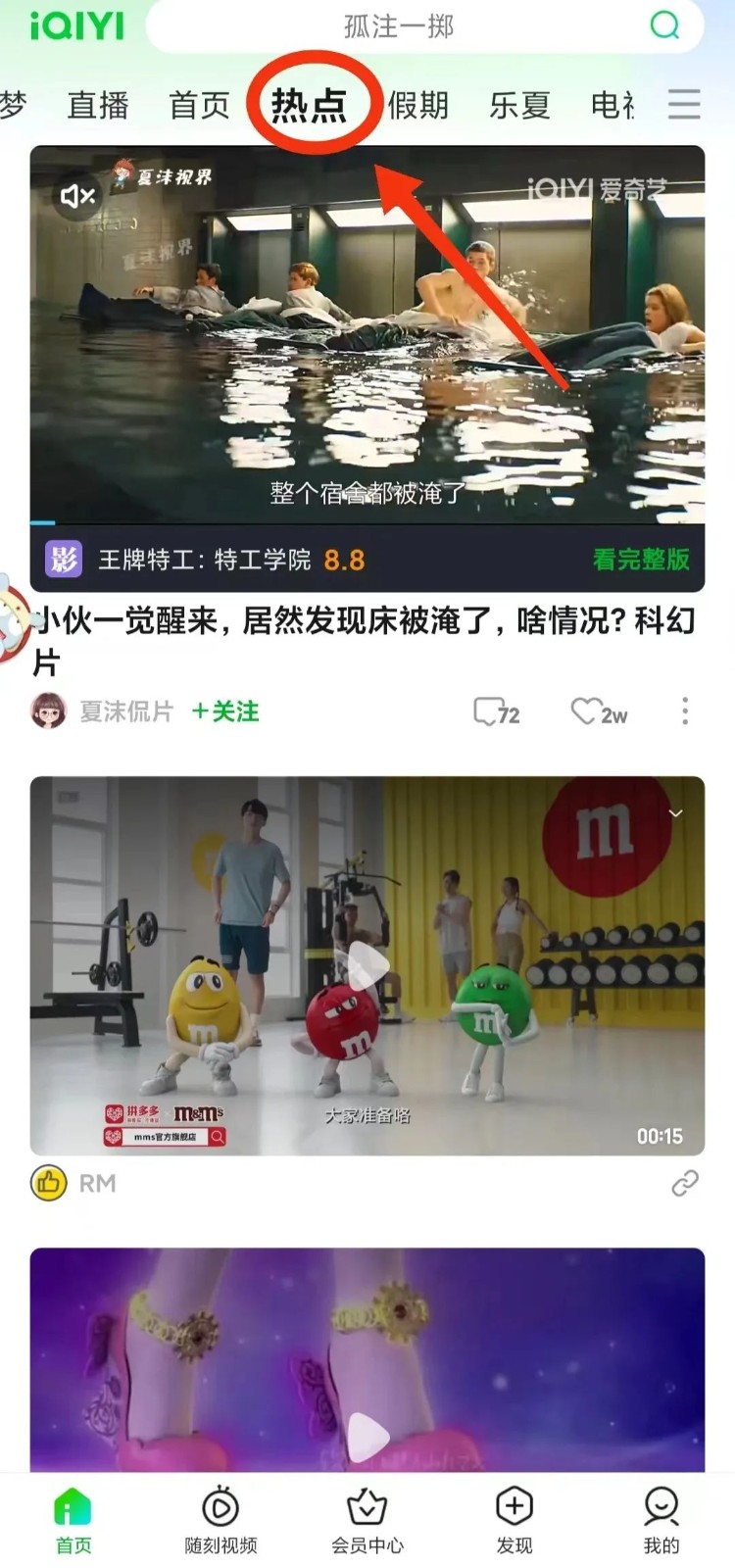This screenshot has width=735, height=1568.
Task: Collapse the M&M ad card via down chevron
Action: pos(675,813)
